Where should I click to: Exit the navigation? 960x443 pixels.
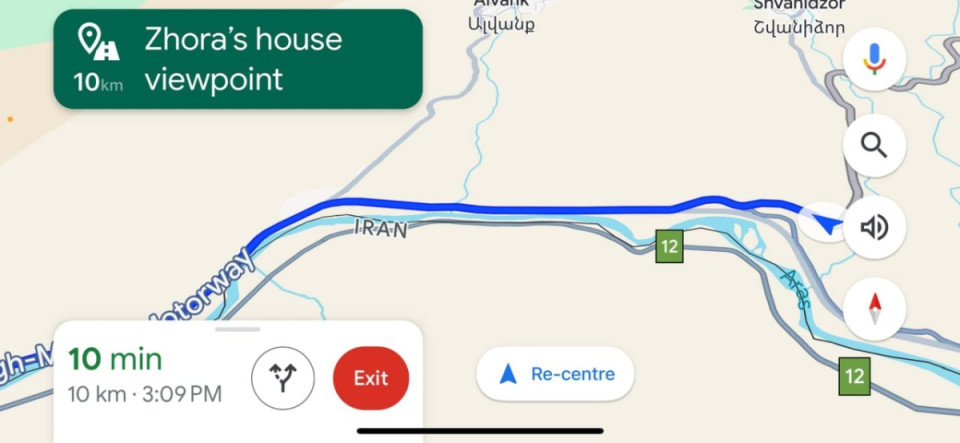370,379
